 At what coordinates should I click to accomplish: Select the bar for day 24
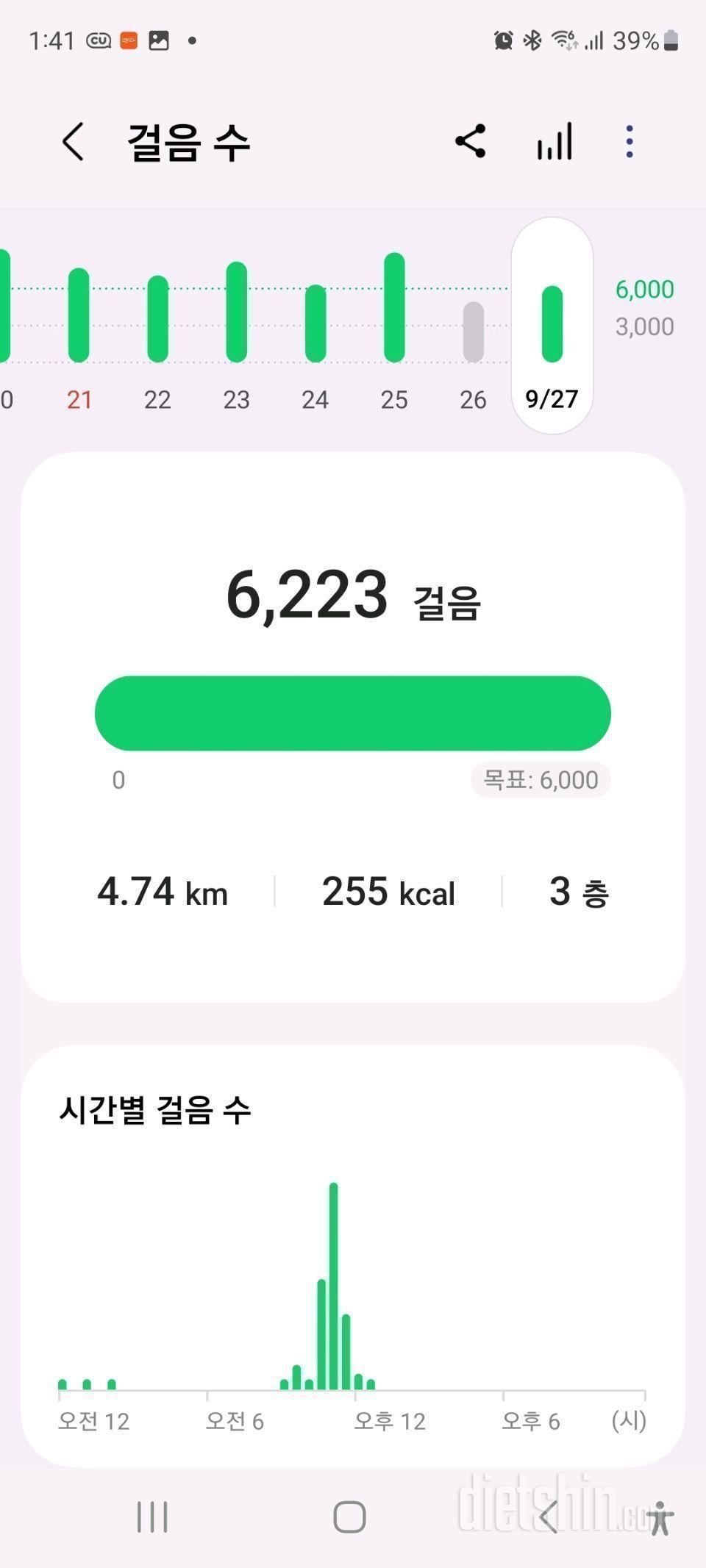coord(315,323)
